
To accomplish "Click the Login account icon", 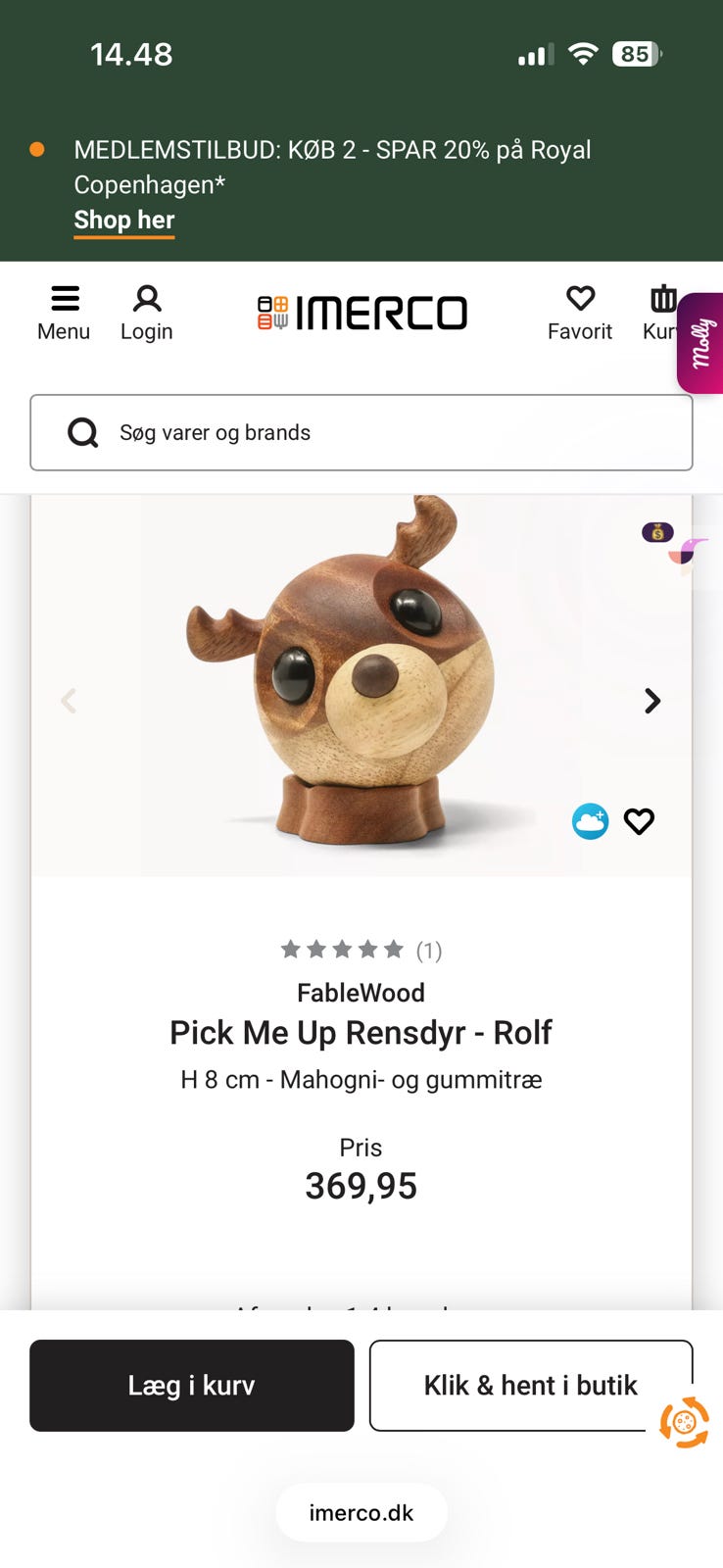I will coord(146,299).
